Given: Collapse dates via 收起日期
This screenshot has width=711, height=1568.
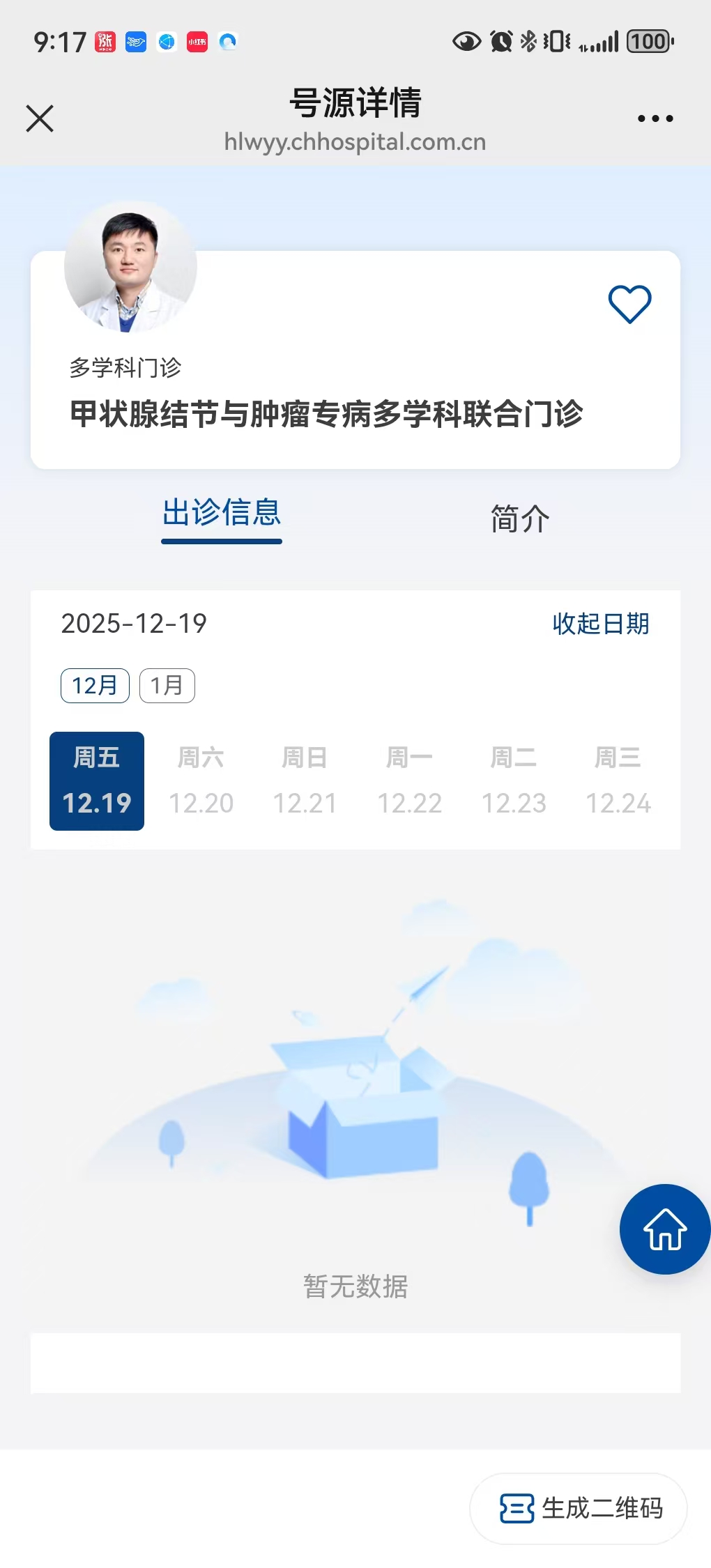Looking at the screenshot, I should click(600, 624).
